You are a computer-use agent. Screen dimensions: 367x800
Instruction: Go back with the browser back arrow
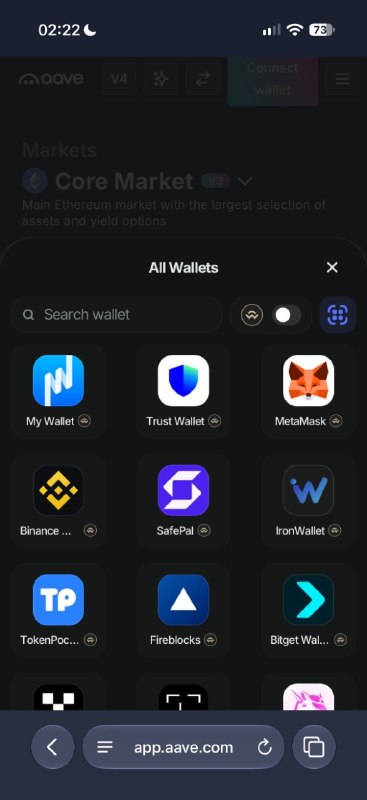(53, 747)
